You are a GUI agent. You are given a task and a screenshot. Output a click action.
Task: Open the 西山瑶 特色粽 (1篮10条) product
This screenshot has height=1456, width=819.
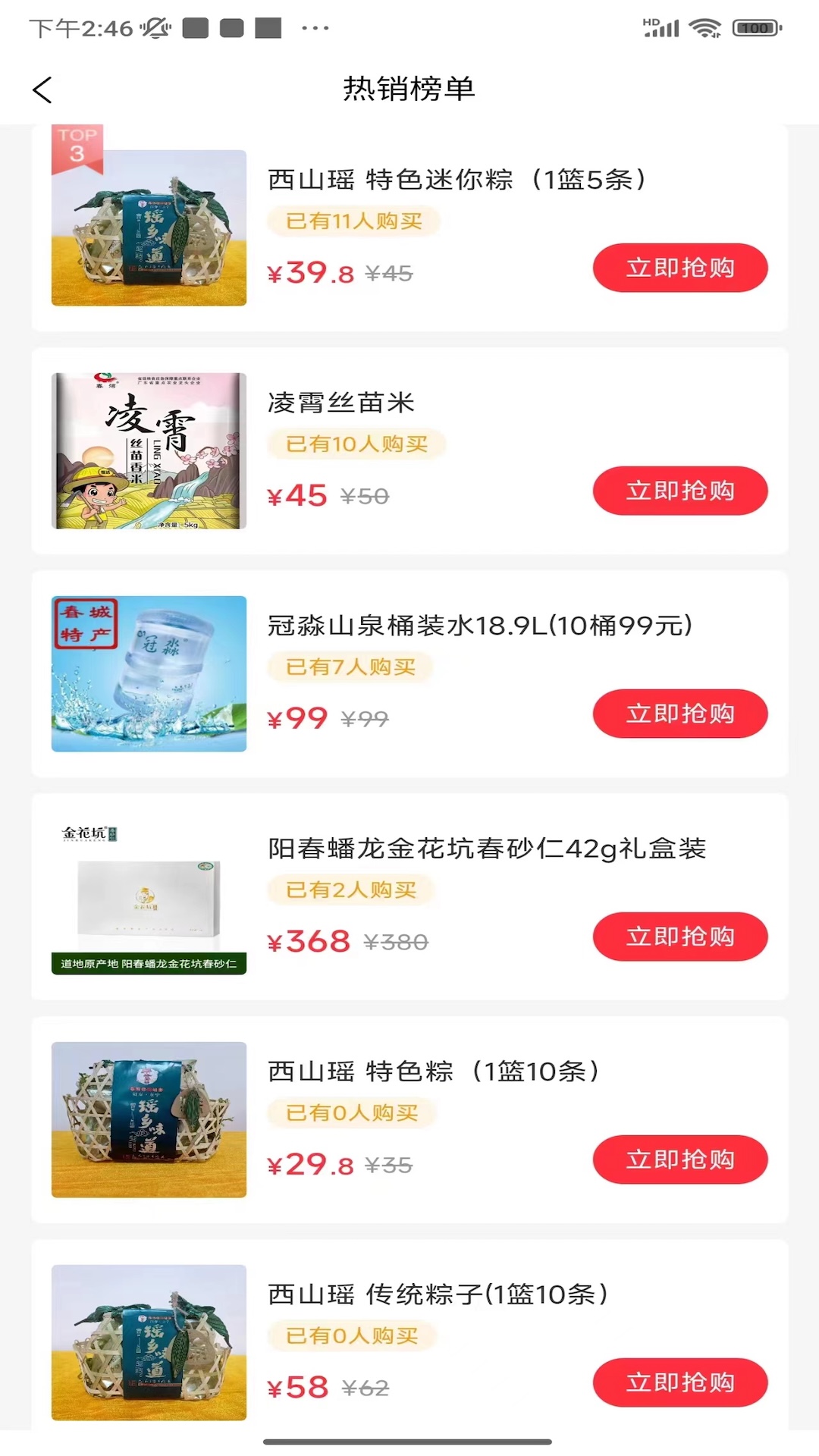point(434,1072)
